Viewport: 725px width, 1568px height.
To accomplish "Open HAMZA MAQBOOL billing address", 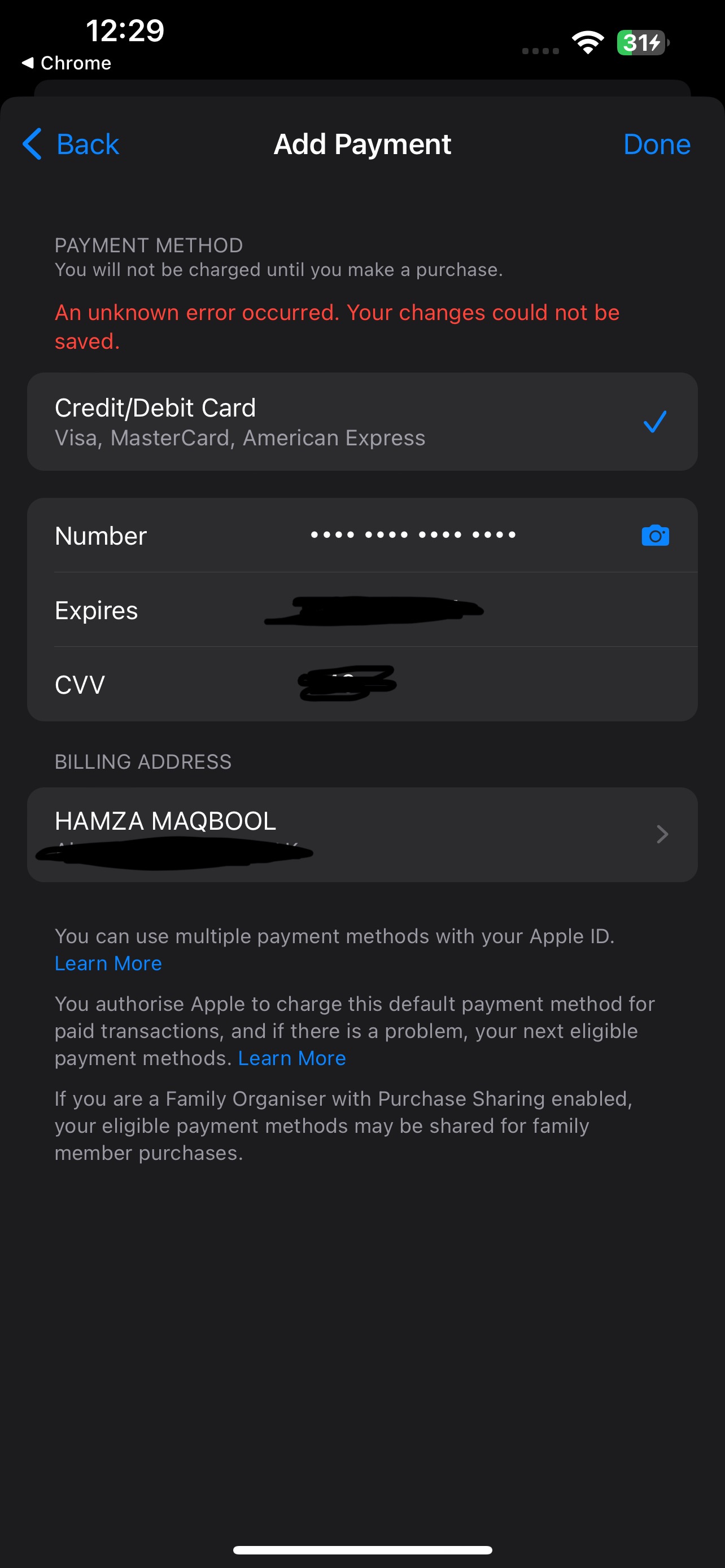I will 362,835.
